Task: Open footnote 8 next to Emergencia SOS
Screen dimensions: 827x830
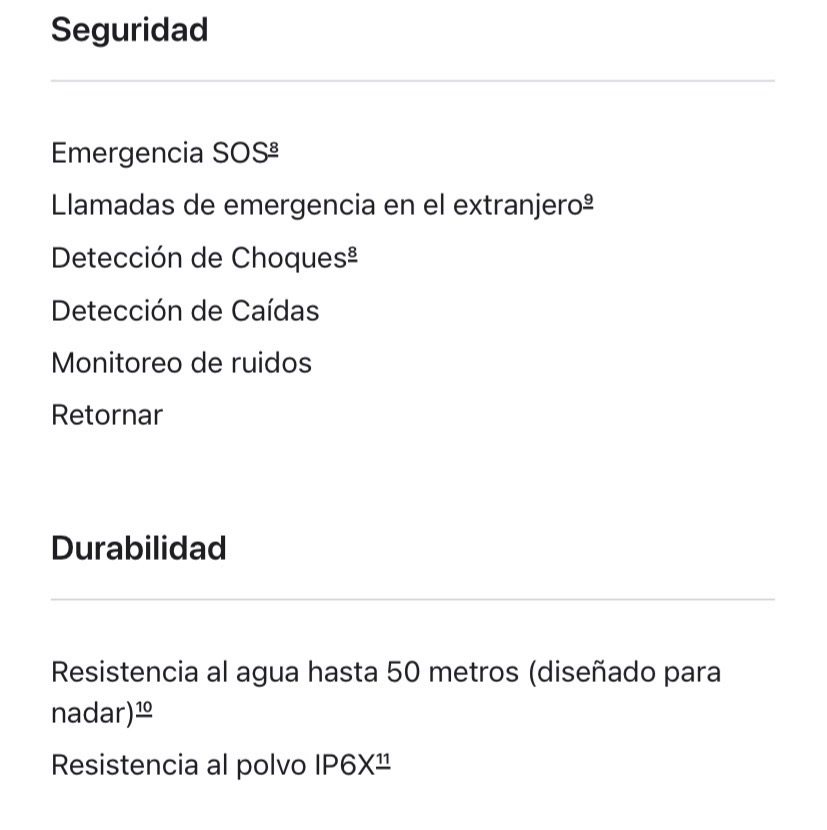Action: pos(273,149)
